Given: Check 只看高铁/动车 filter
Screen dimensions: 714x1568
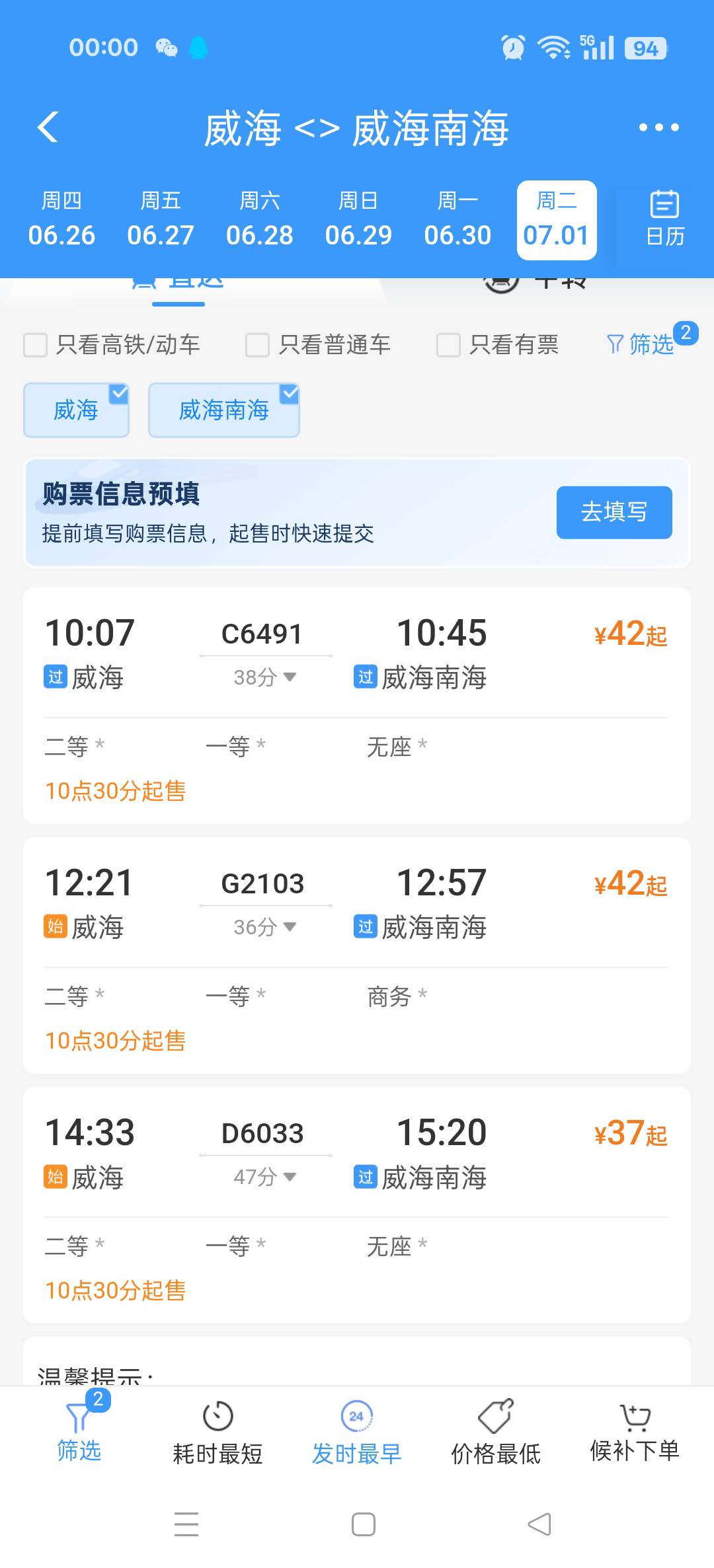Looking at the screenshot, I should 112,344.
